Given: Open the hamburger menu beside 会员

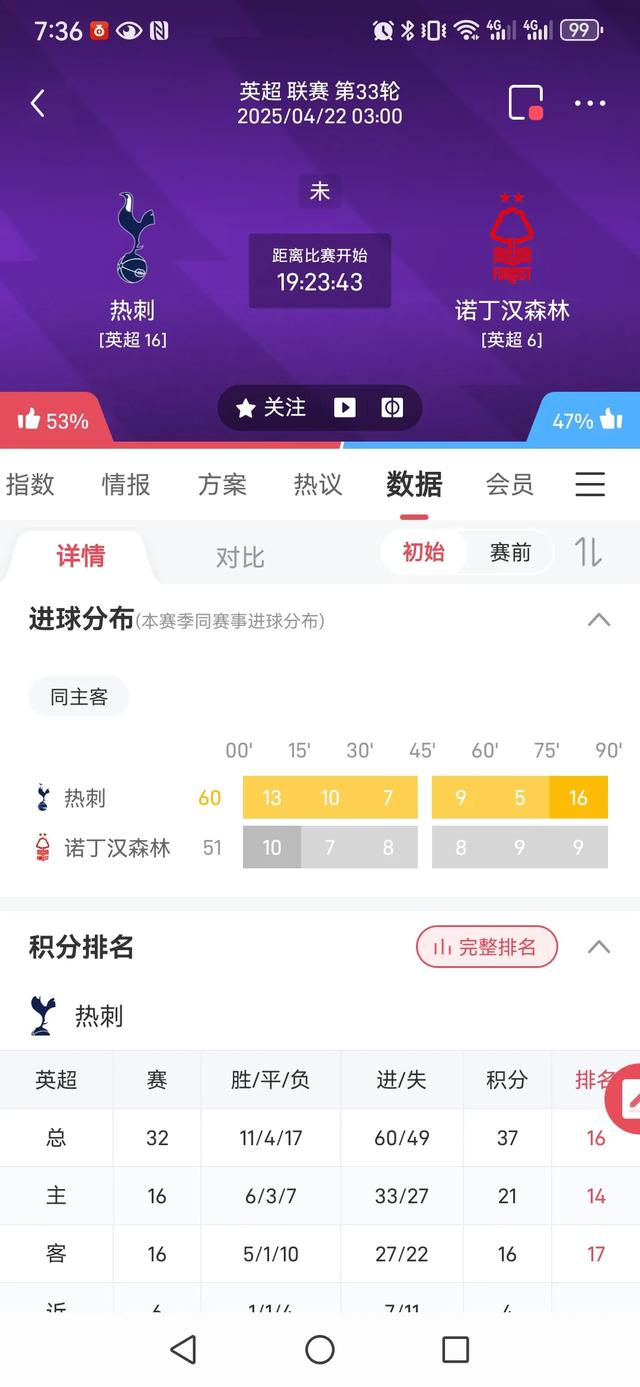Looking at the screenshot, I should [590, 485].
